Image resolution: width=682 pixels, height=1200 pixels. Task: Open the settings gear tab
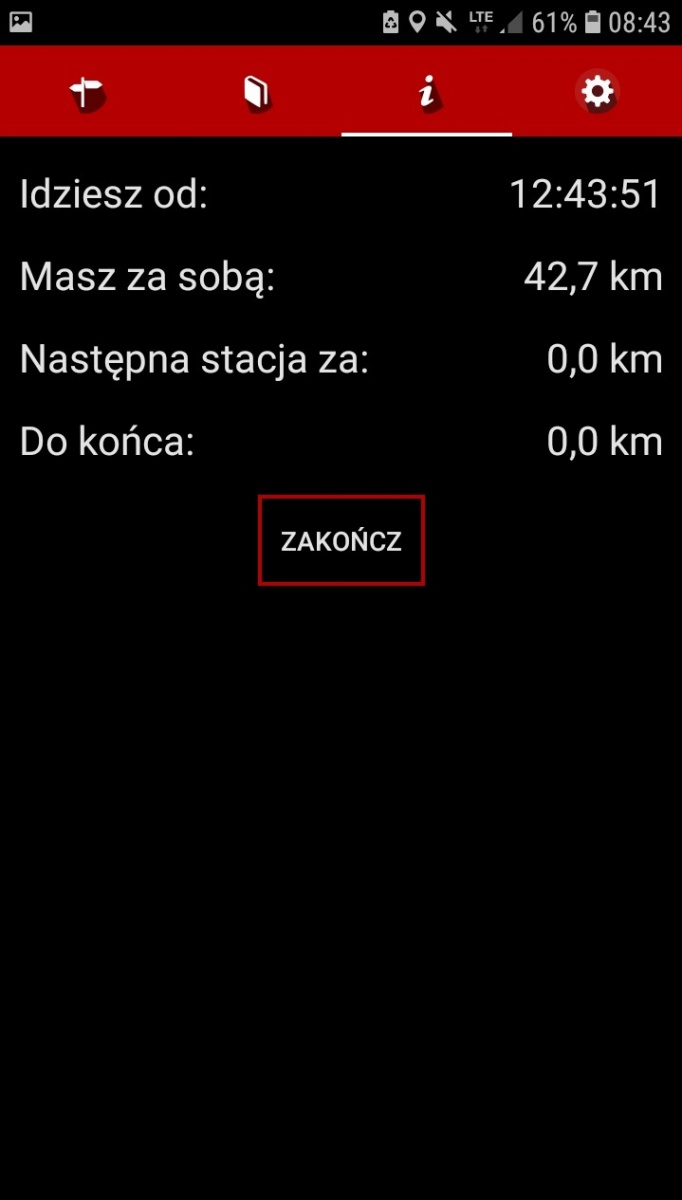pyautogui.click(x=597, y=92)
